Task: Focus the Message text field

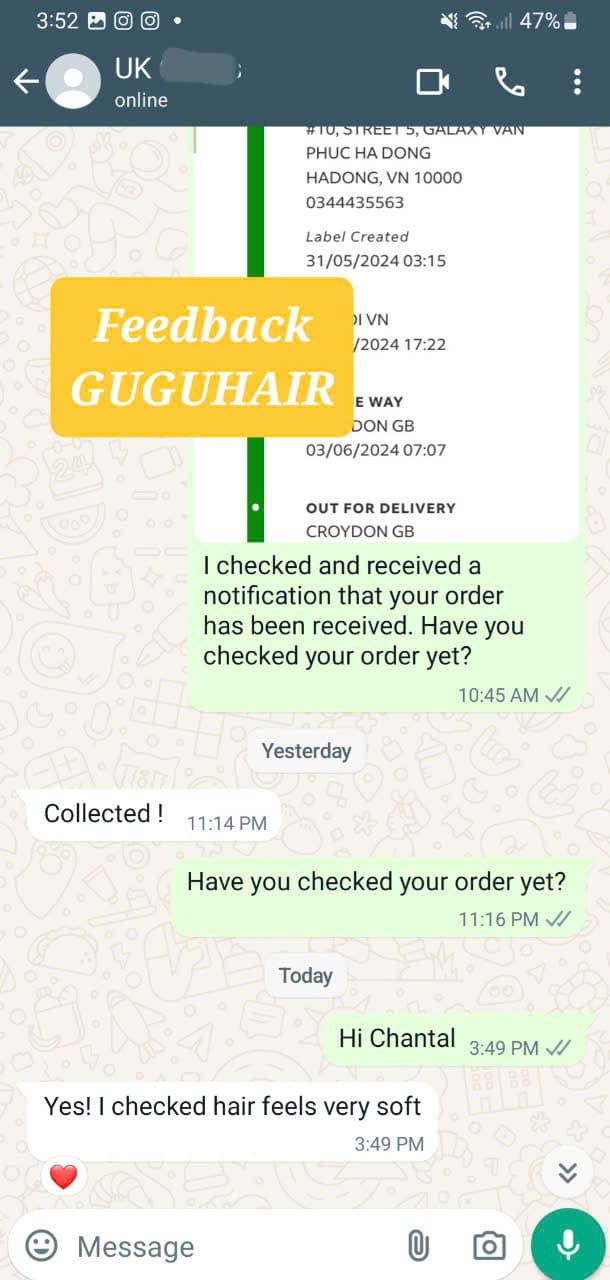Action: tap(220, 1247)
